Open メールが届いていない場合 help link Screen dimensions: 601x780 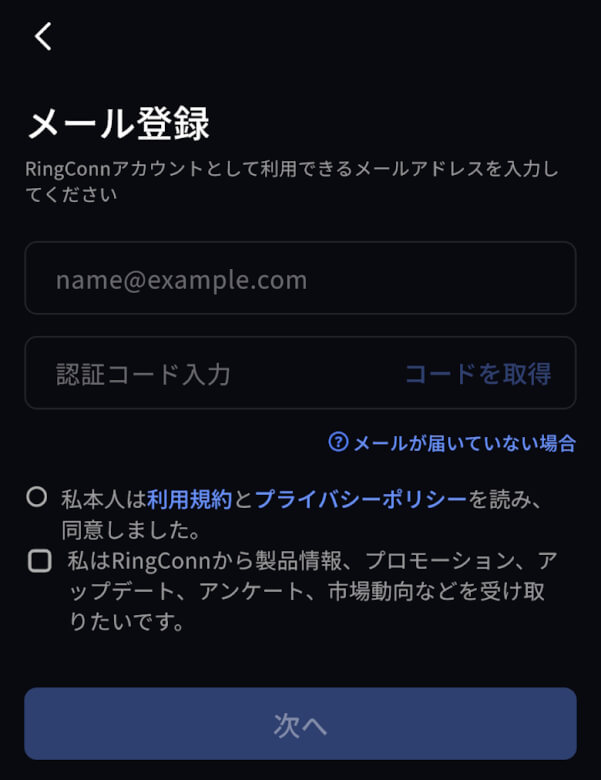[452, 443]
